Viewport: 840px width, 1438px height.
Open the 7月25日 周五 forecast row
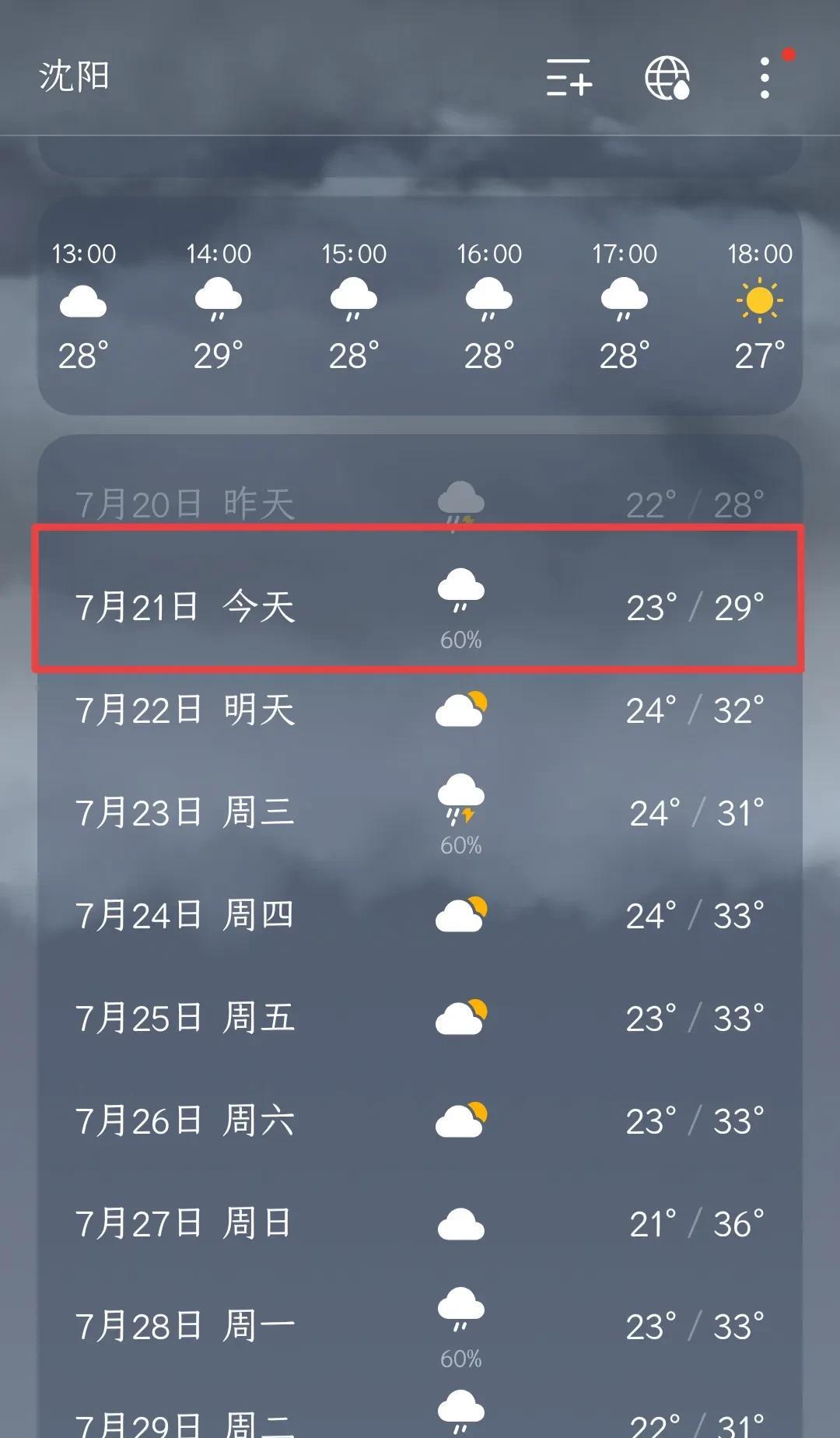(x=419, y=1018)
